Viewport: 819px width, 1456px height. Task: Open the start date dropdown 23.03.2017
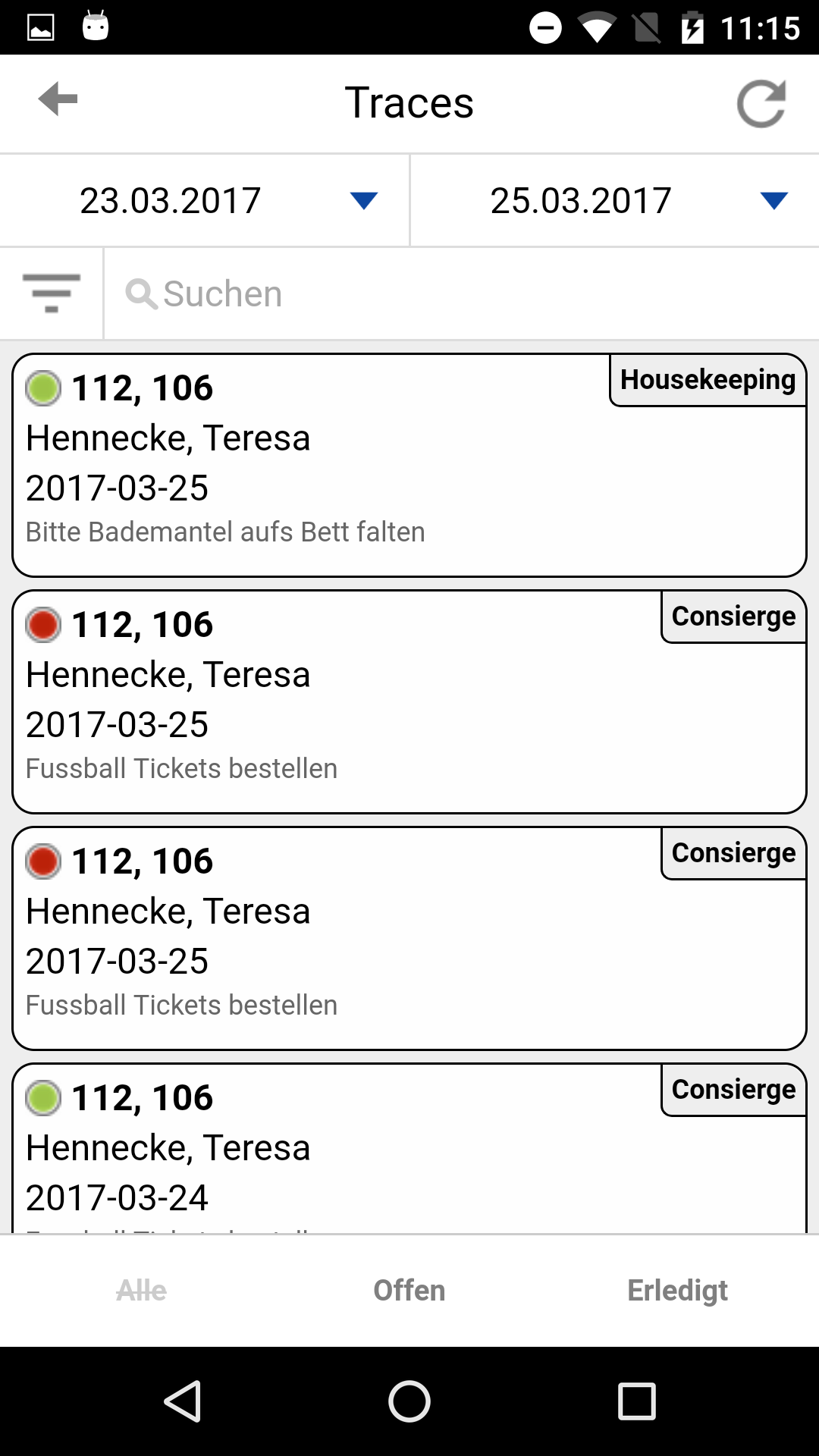tap(205, 201)
